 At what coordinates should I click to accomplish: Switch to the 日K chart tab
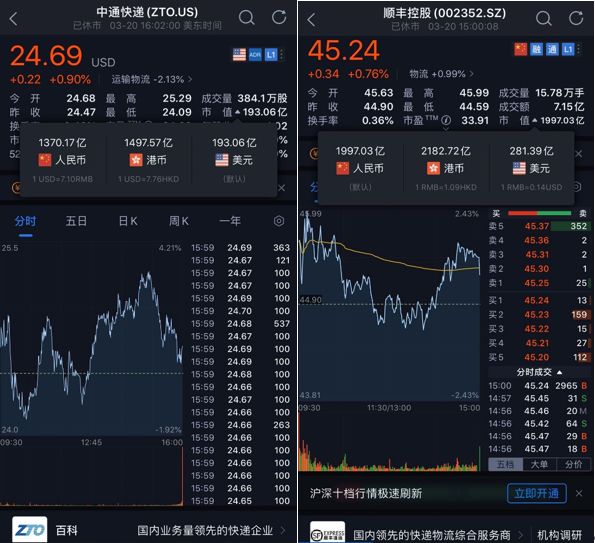tap(128, 221)
